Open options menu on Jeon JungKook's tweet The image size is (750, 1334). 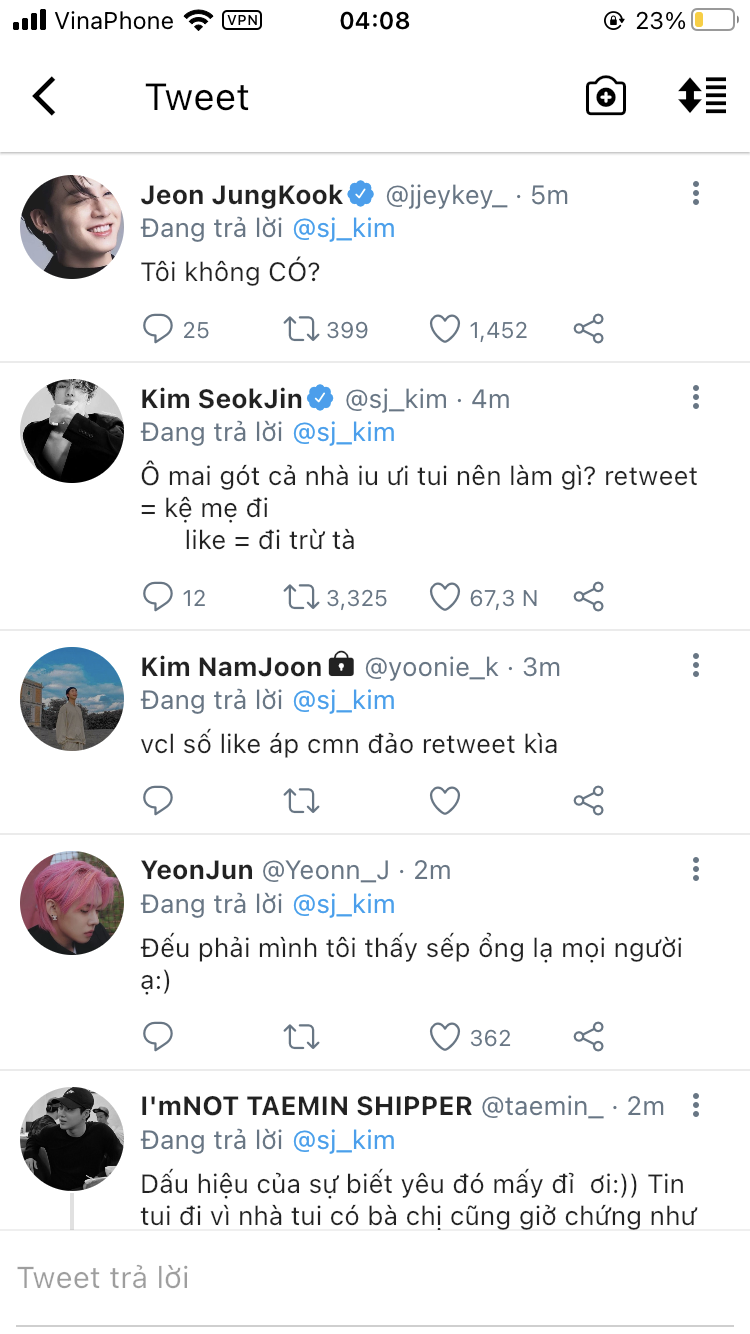[696, 194]
